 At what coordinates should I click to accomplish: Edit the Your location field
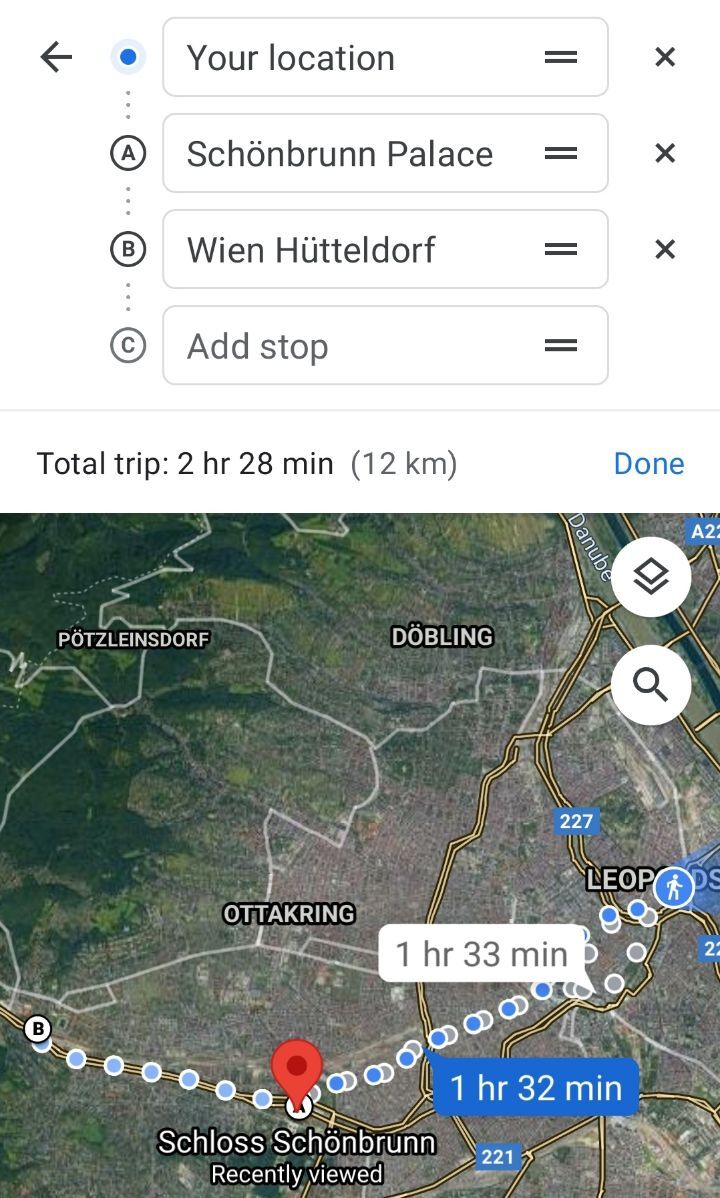tap(350, 58)
